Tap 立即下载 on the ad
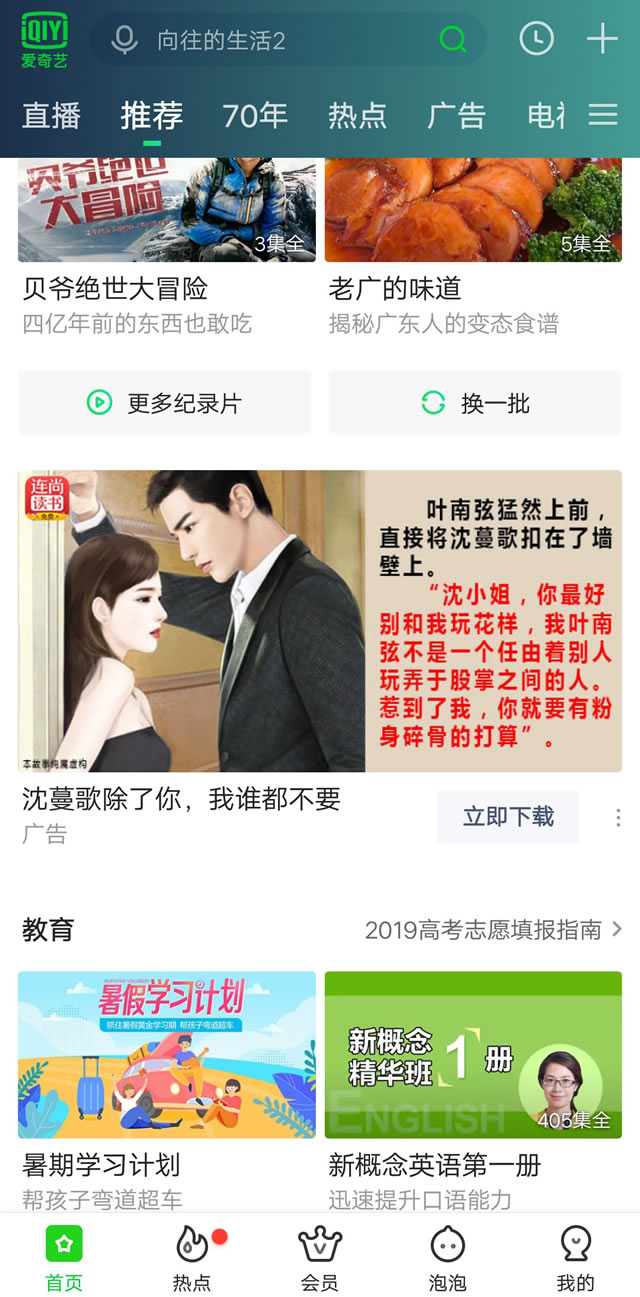This screenshot has height=1297, width=640. (508, 816)
